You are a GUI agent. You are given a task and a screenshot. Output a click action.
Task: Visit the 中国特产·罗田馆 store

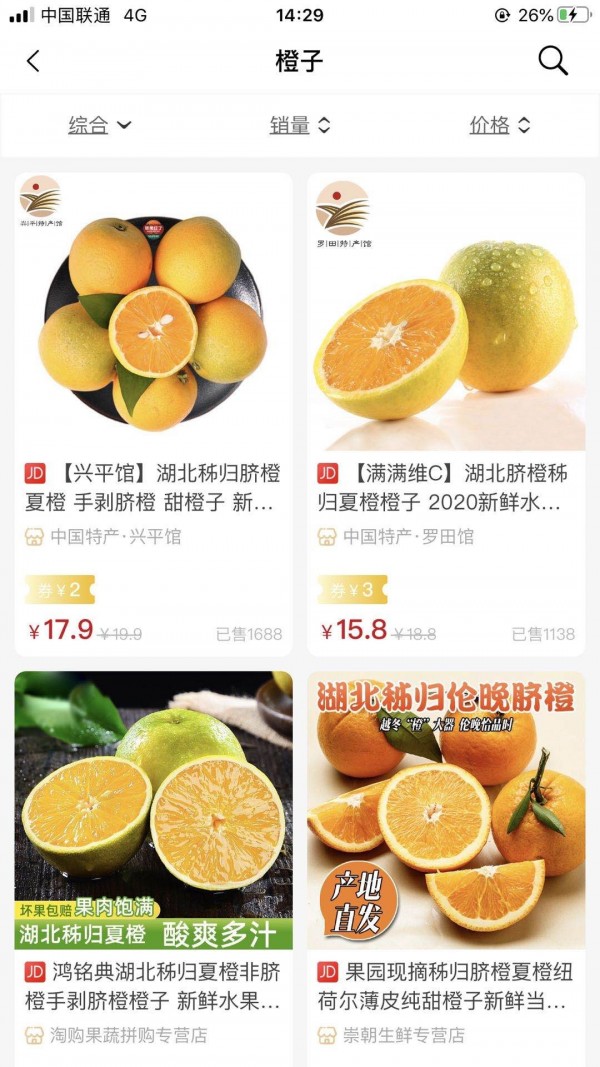[408, 537]
